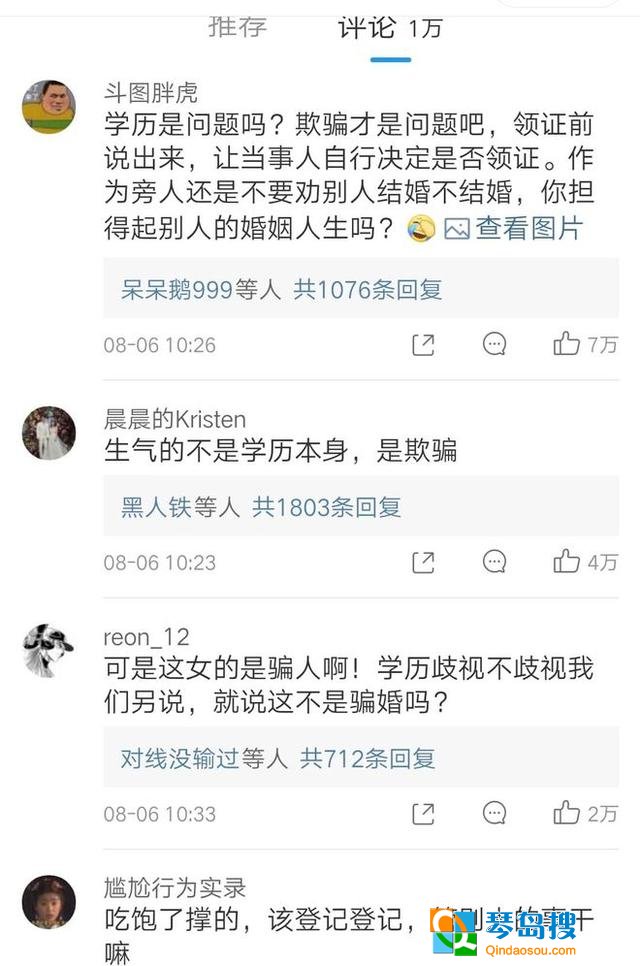This screenshot has width=640, height=966.
Task: Share reon_12's comment
Action: (x=423, y=813)
